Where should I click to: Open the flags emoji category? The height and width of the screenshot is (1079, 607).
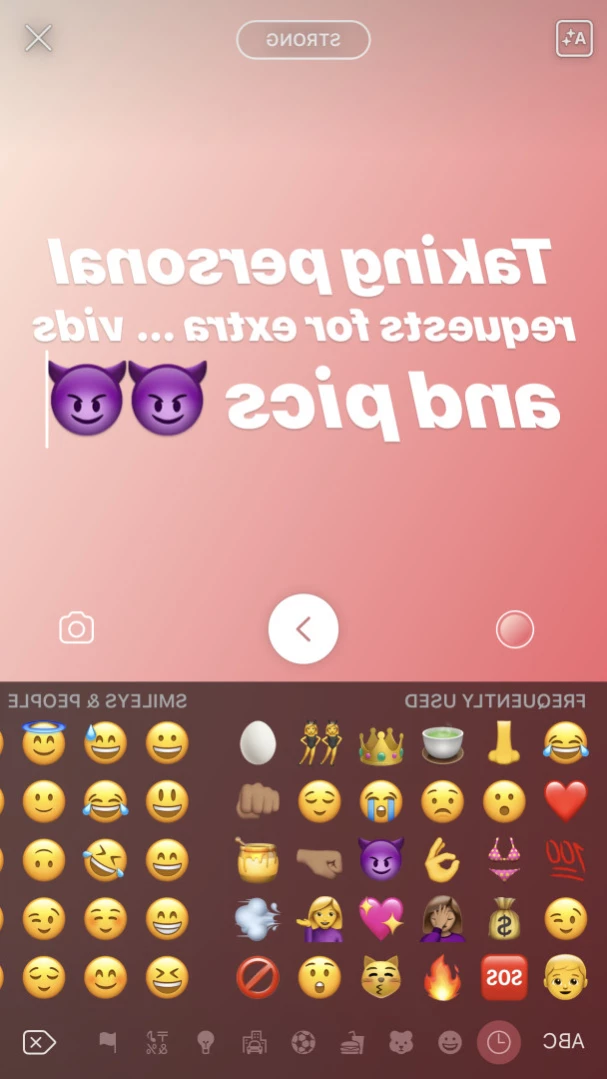(107, 1043)
